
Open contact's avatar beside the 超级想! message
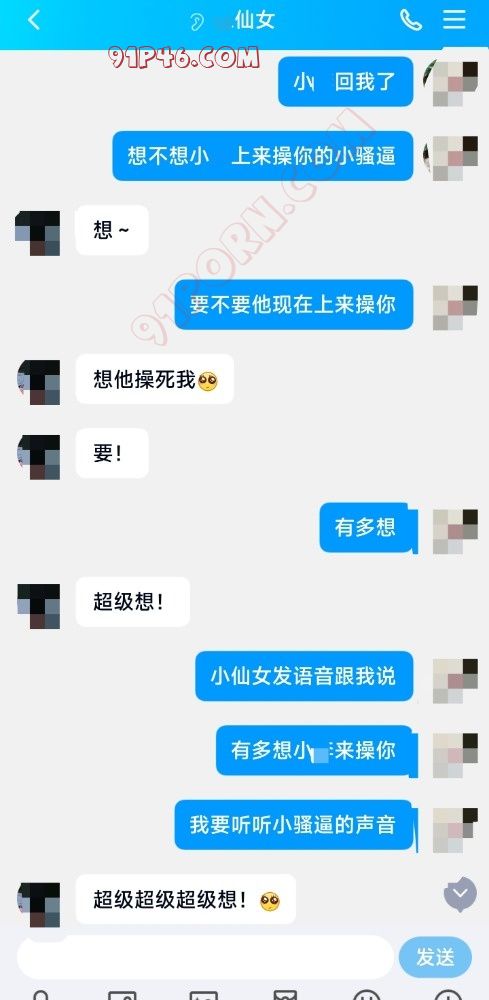tap(38, 606)
